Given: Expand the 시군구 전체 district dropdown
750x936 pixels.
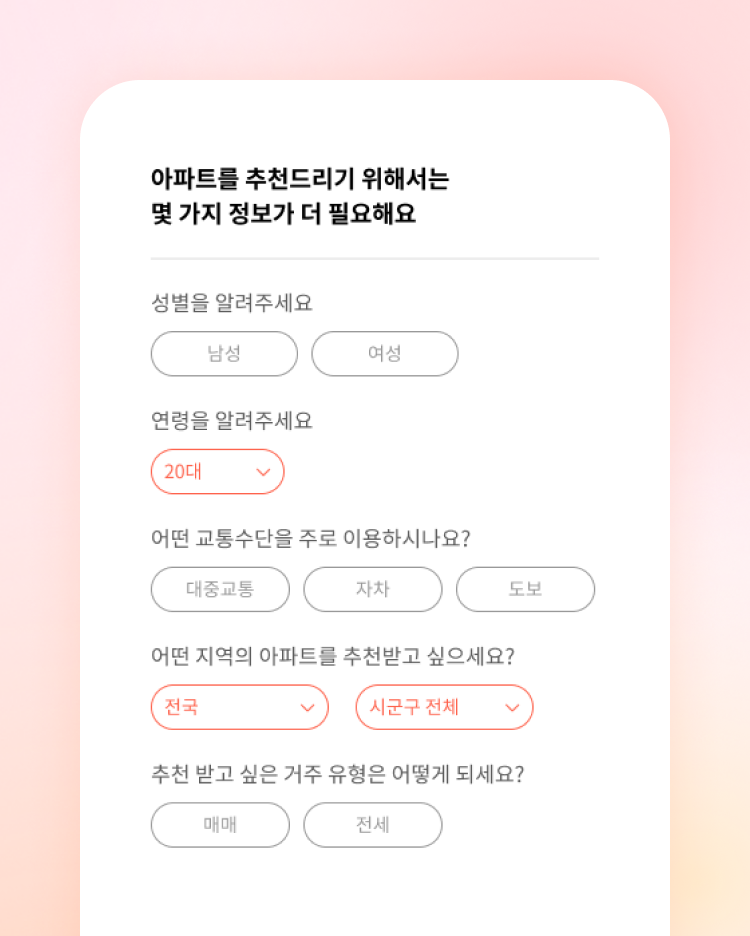Looking at the screenshot, I should [444, 707].
